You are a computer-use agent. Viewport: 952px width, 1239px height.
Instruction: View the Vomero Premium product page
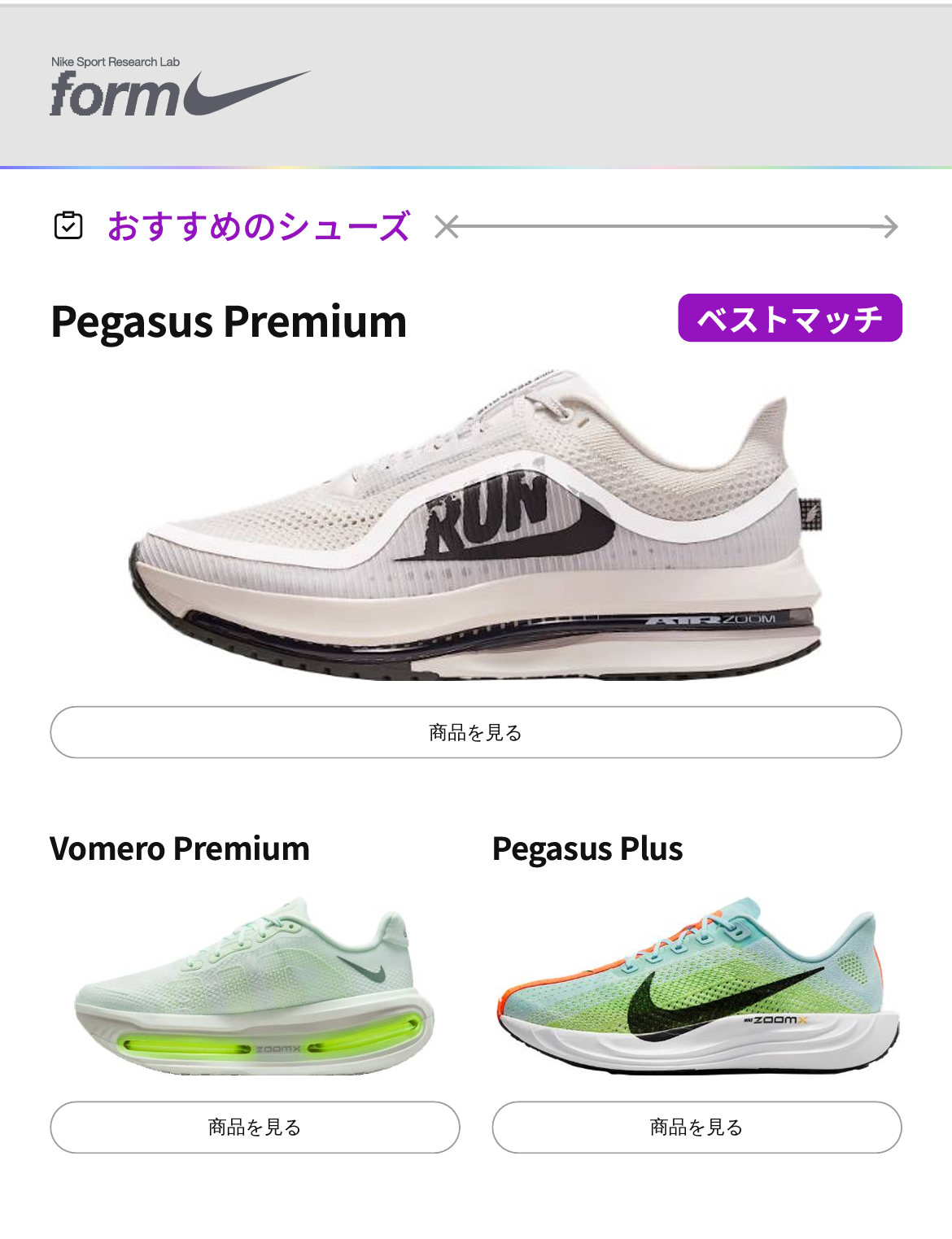255,1127
